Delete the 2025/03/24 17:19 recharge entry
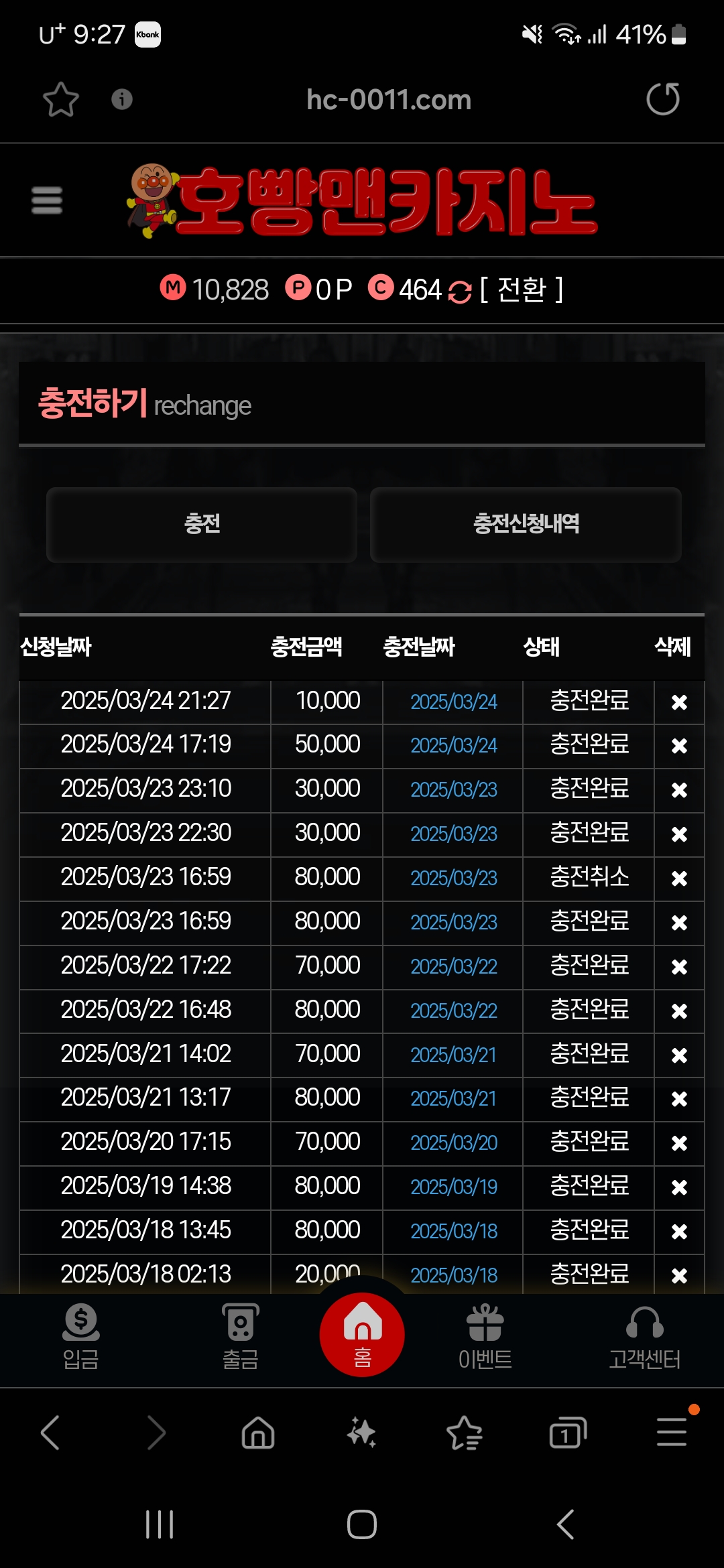 pos(678,746)
